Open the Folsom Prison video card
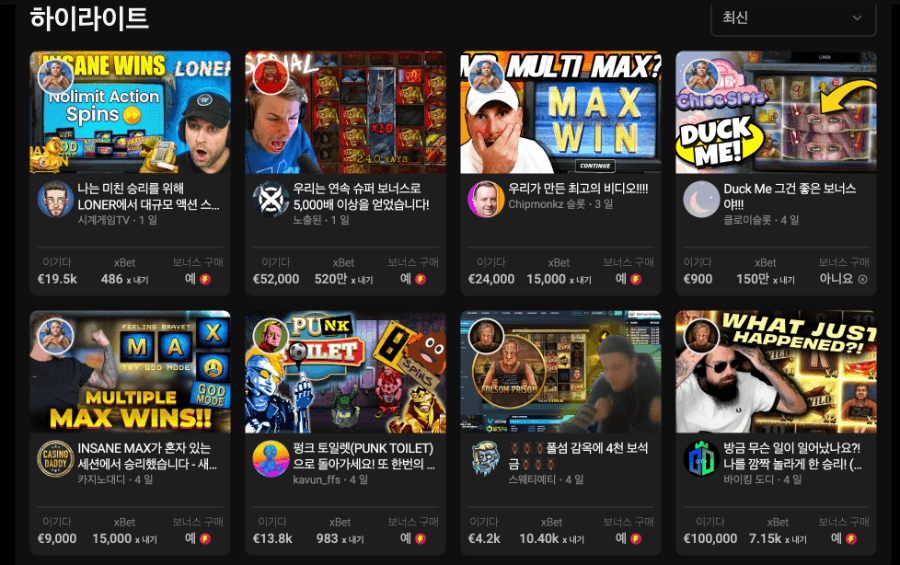900x565 pixels. pyautogui.click(x=561, y=372)
